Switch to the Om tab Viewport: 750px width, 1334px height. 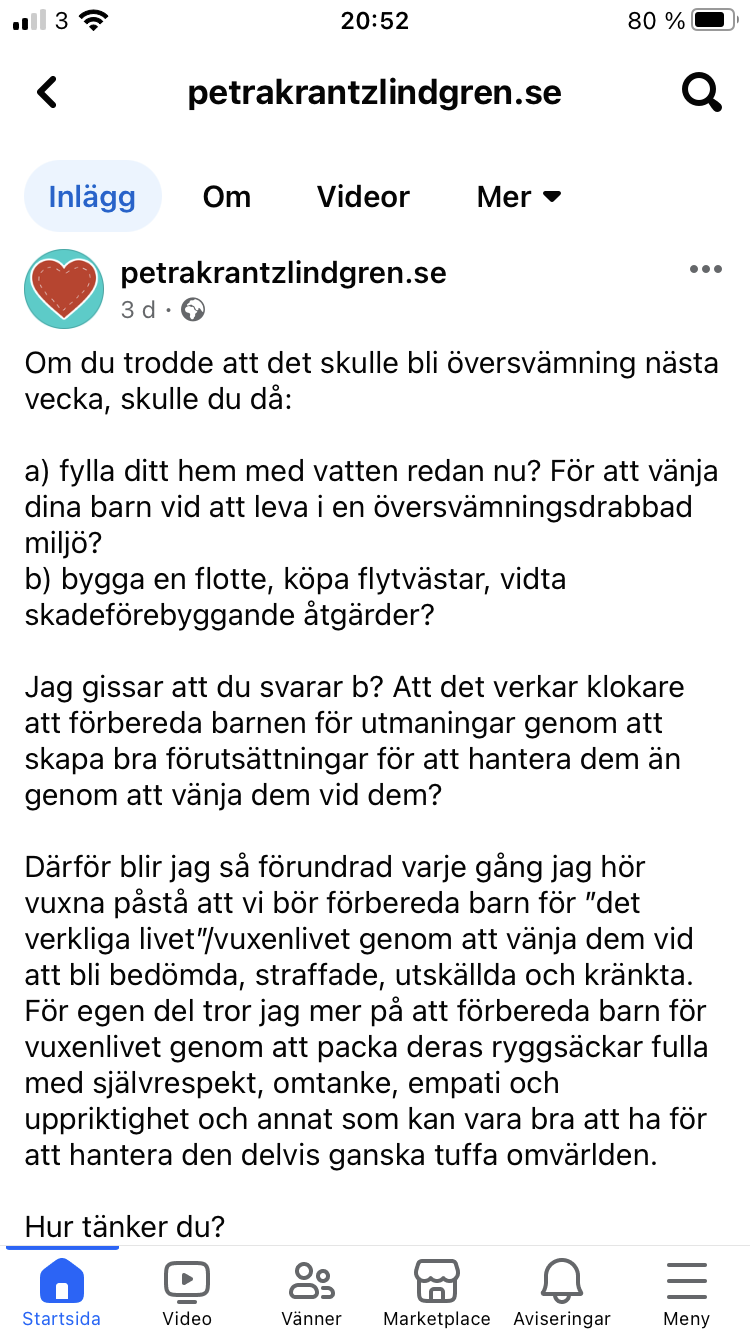point(227,196)
